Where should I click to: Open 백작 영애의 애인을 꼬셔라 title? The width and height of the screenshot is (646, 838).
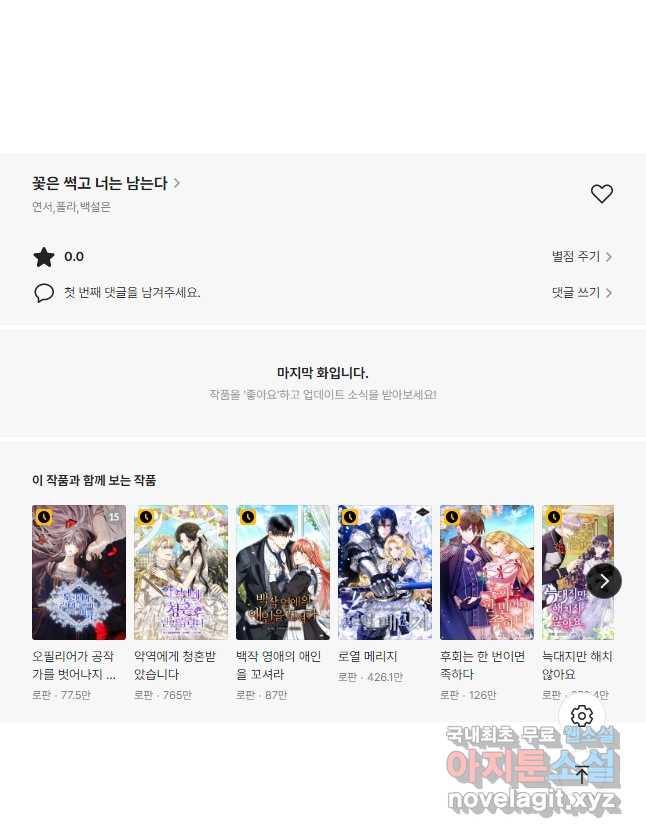point(283,573)
